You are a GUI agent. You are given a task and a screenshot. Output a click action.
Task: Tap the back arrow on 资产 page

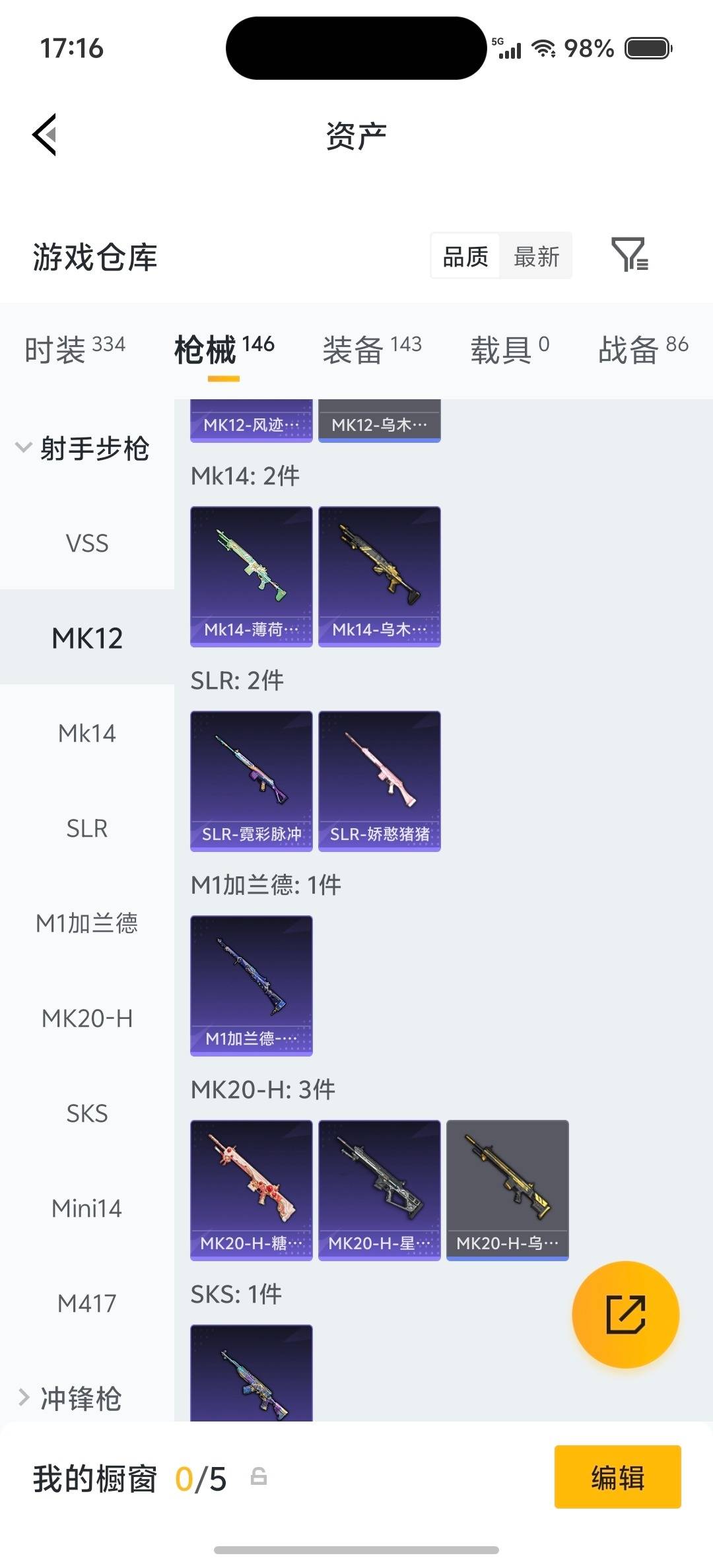pyautogui.click(x=44, y=134)
